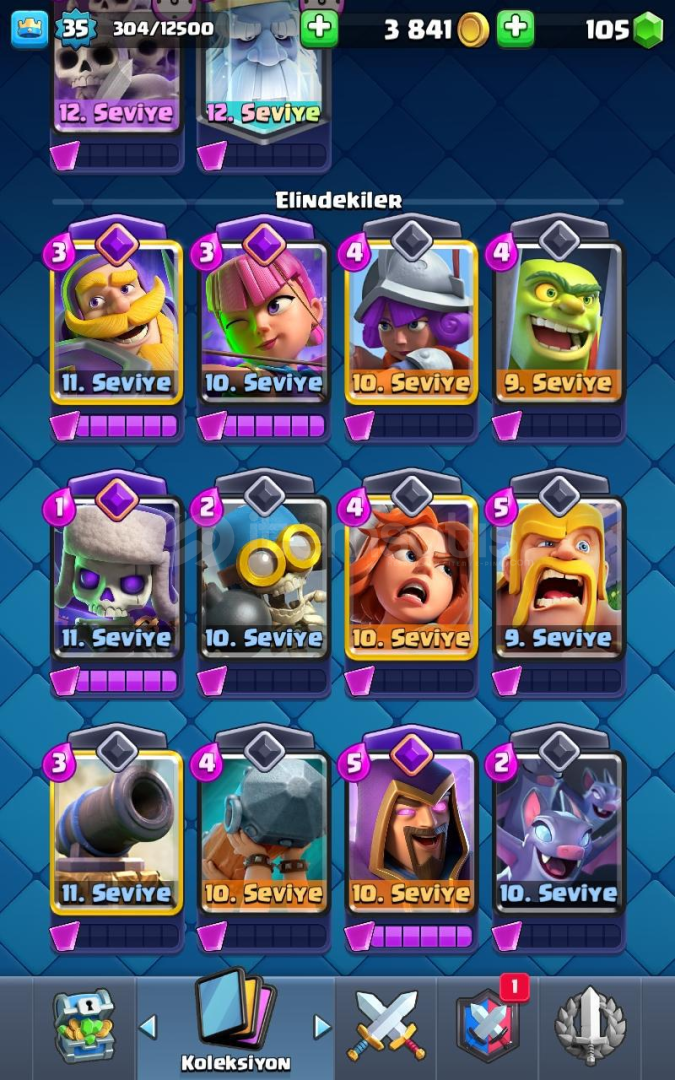Open the player profile crown icon
Screen dimensions: 675x1080
[29, 29]
